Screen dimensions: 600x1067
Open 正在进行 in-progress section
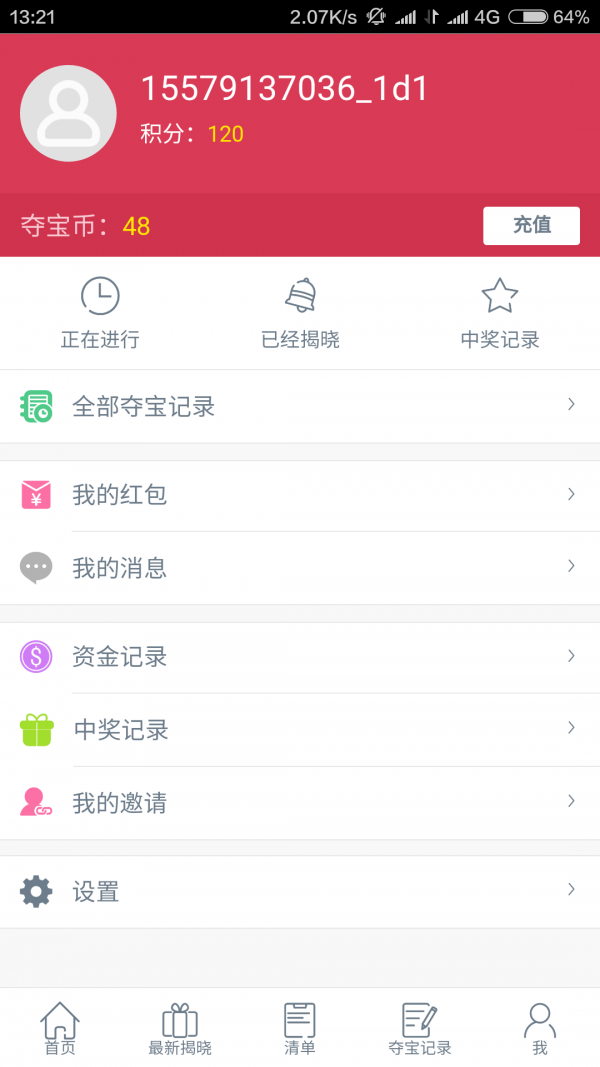pyautogui.click(x=100, y=313)
